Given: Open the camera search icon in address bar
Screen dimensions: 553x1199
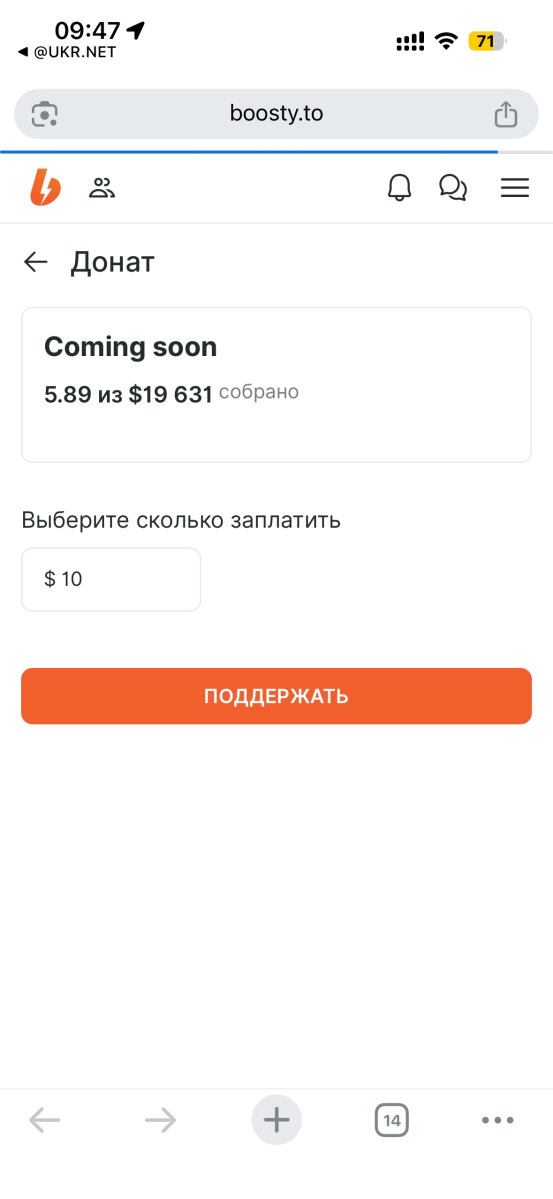Looking at the screenshot, I should click(x=45, y=114).
